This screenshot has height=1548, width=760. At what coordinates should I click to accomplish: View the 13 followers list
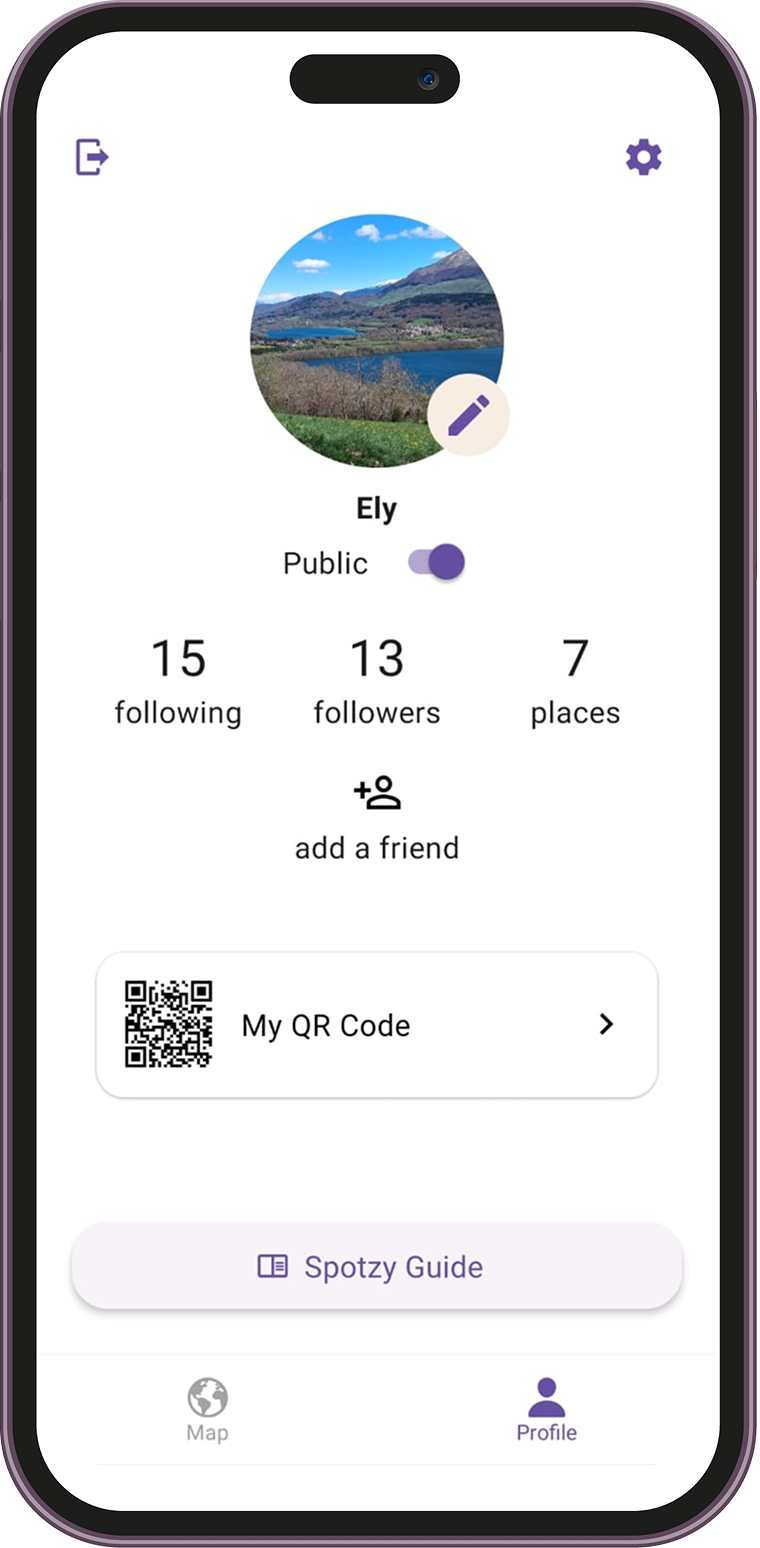377,680
